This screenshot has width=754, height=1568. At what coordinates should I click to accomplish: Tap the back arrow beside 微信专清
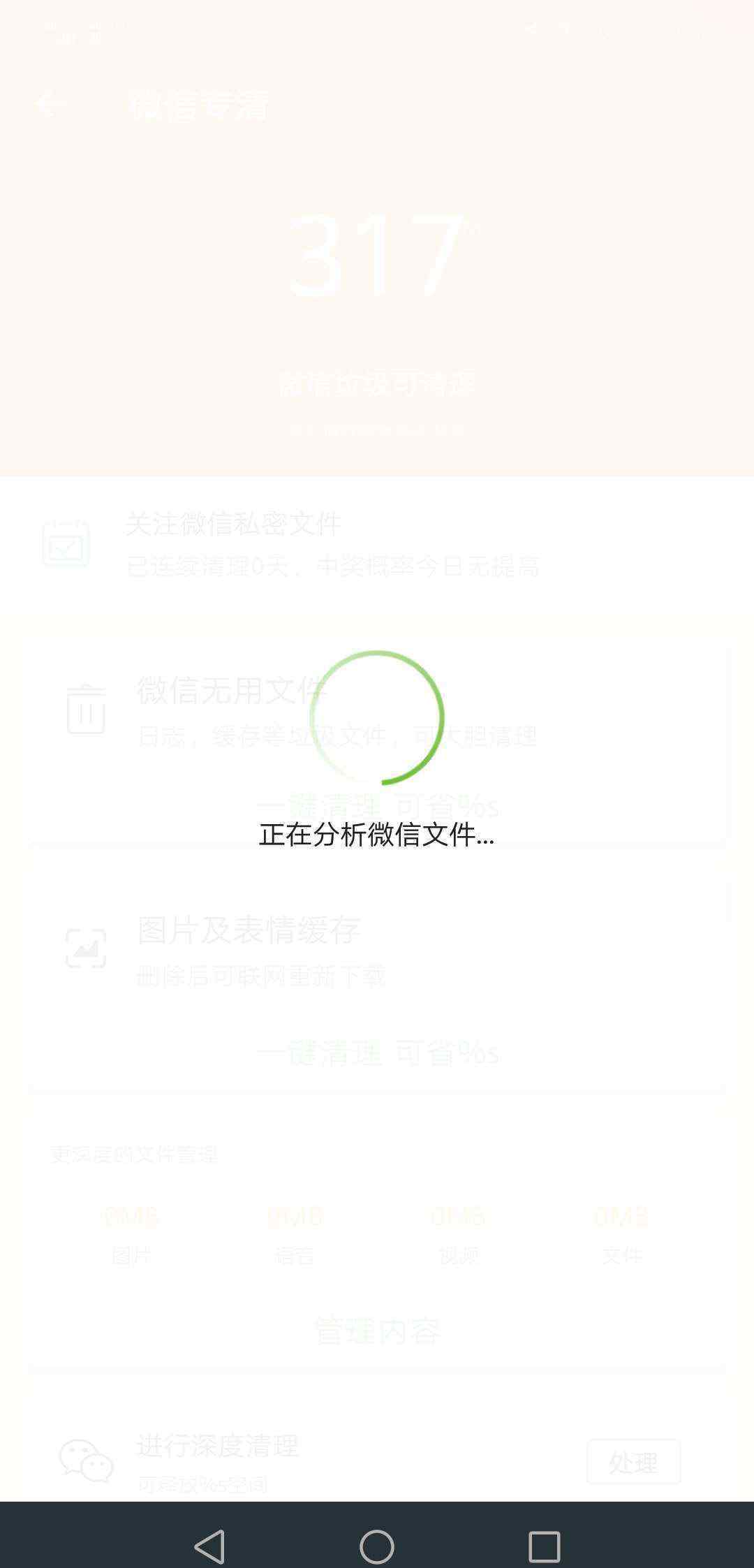pos(50,105)
